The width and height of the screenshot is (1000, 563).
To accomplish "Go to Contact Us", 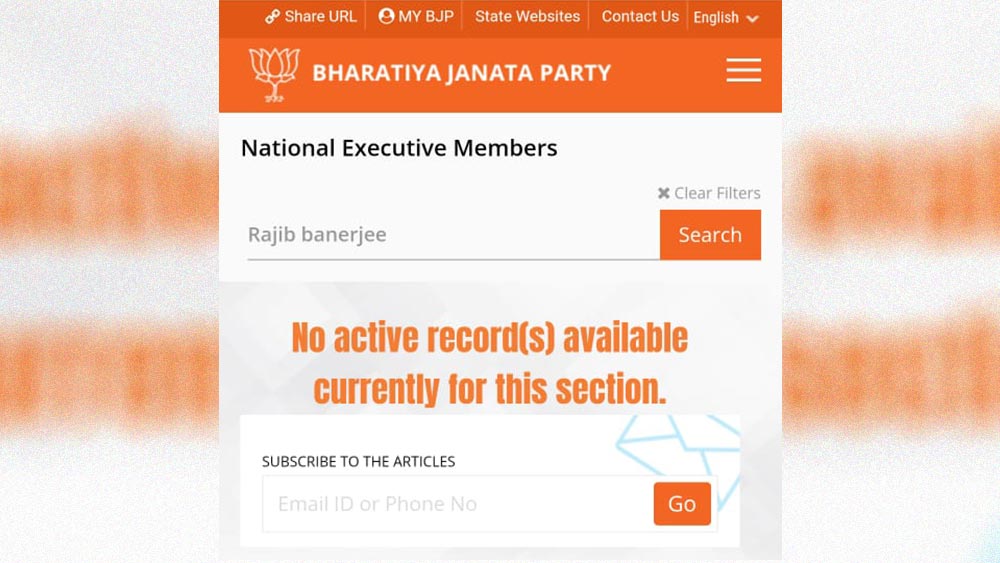I will pos(640,16).
